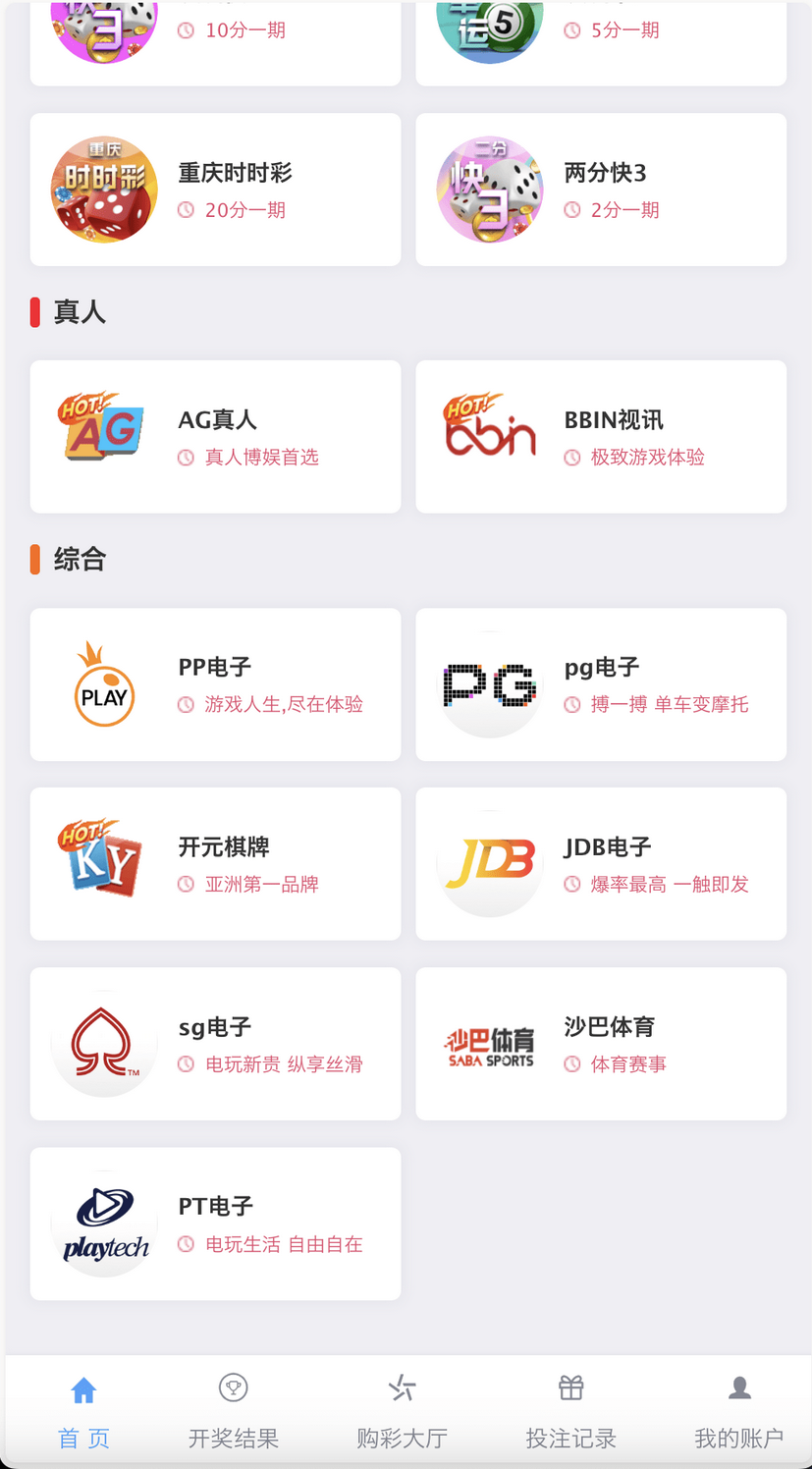The width and height of the screenshot is (812, 1469).
Task: Switch to the 开奖结果 tab
Action: (x=233, y=1412)
